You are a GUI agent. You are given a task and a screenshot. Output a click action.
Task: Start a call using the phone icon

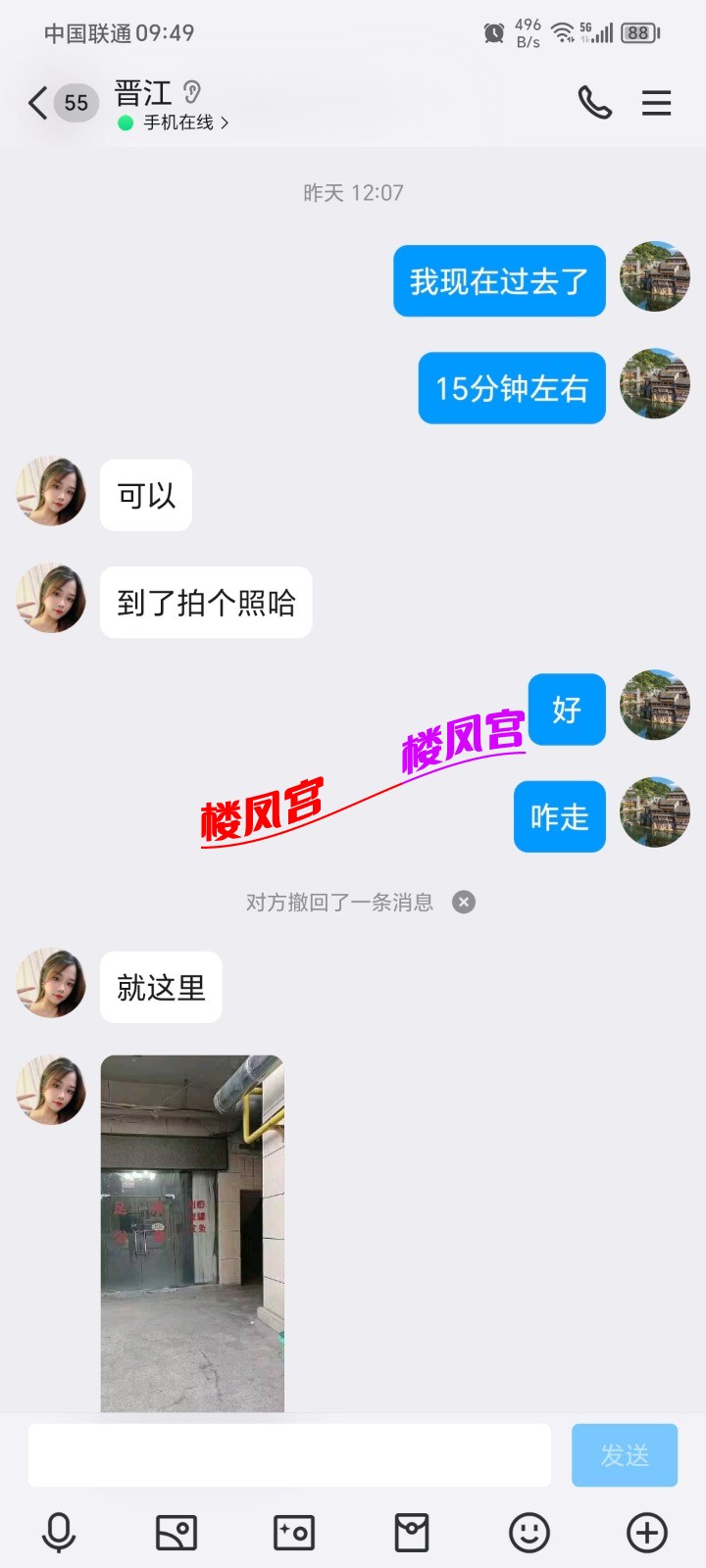click(594, 102)
